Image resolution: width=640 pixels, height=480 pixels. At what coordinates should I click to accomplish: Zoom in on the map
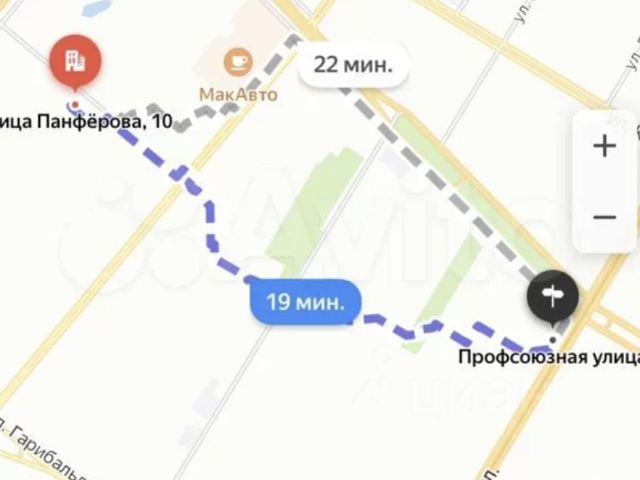pyautogui.click(x=604, y=147)
